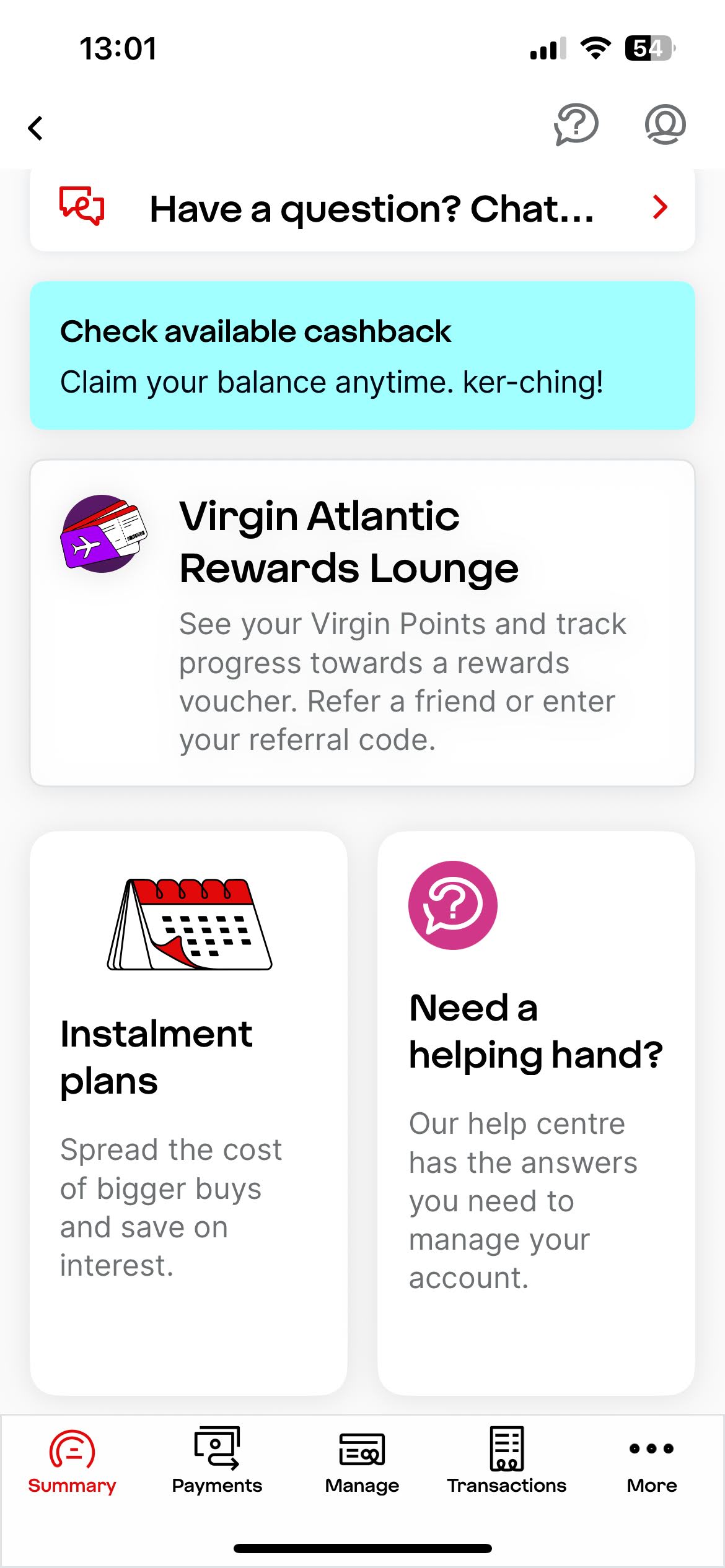Check available cashback banner
The height and width of the screenshot is (1568, 725).
click(362, 355)
